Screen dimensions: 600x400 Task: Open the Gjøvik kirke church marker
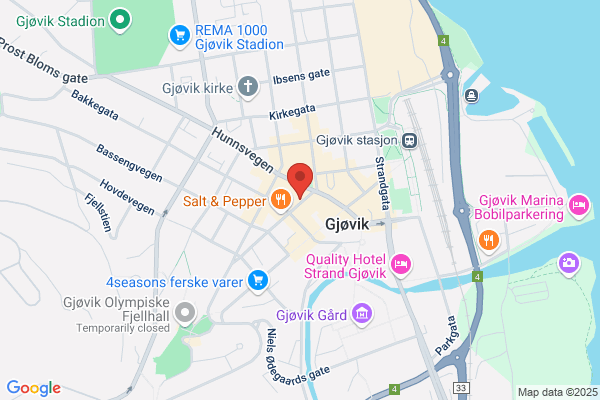(x=248, y=87)
